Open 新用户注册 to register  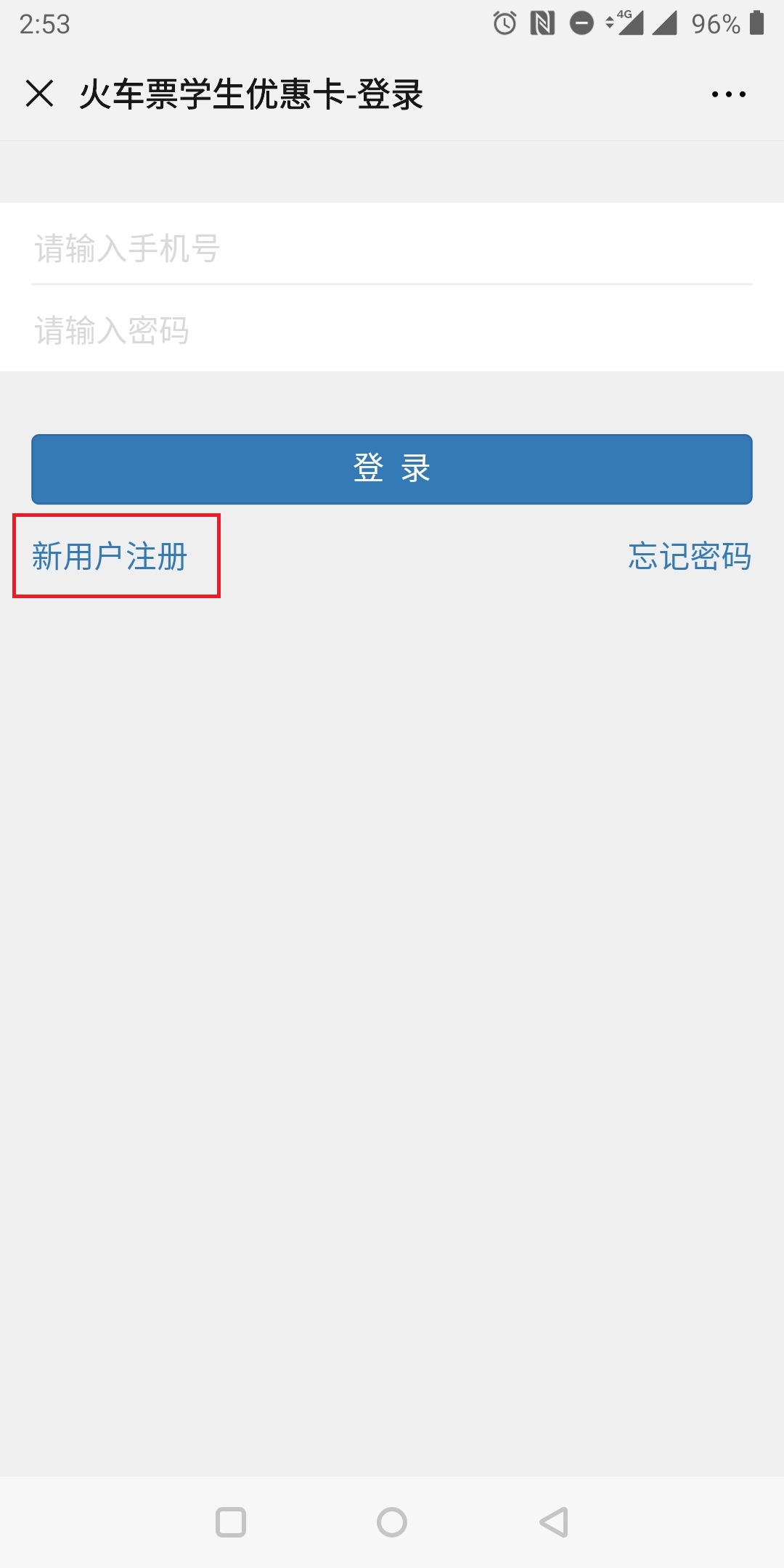[x=110, y=557]
